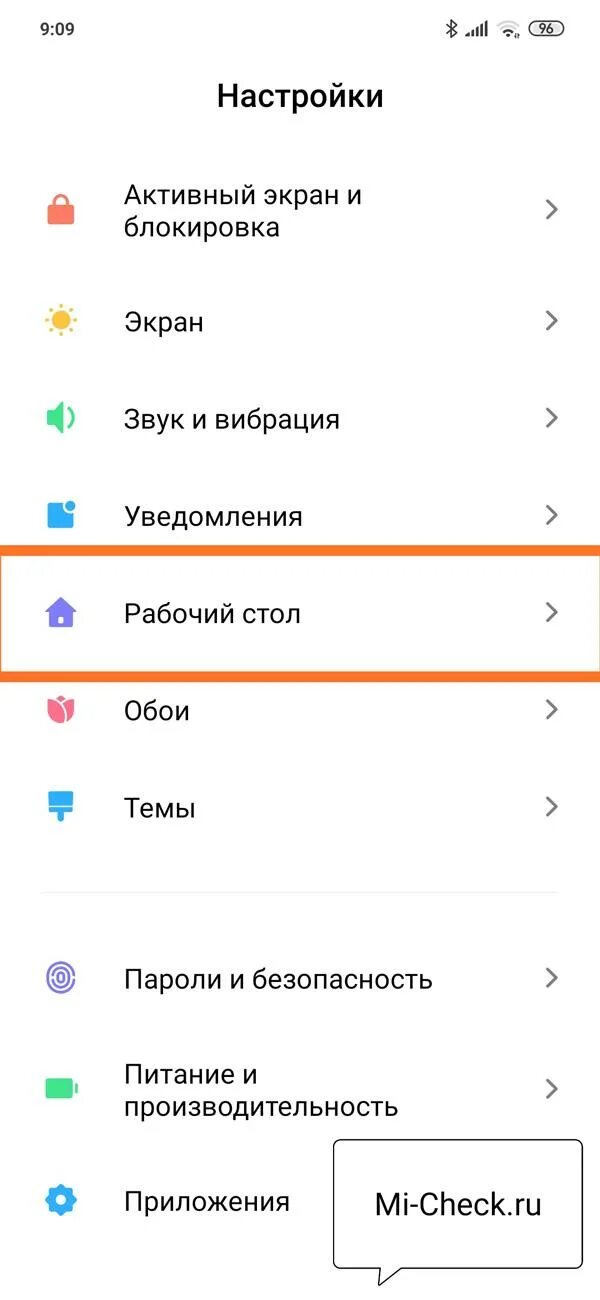Open Пароли и безопасность settings
The image size is (600, 1300).
300,977
